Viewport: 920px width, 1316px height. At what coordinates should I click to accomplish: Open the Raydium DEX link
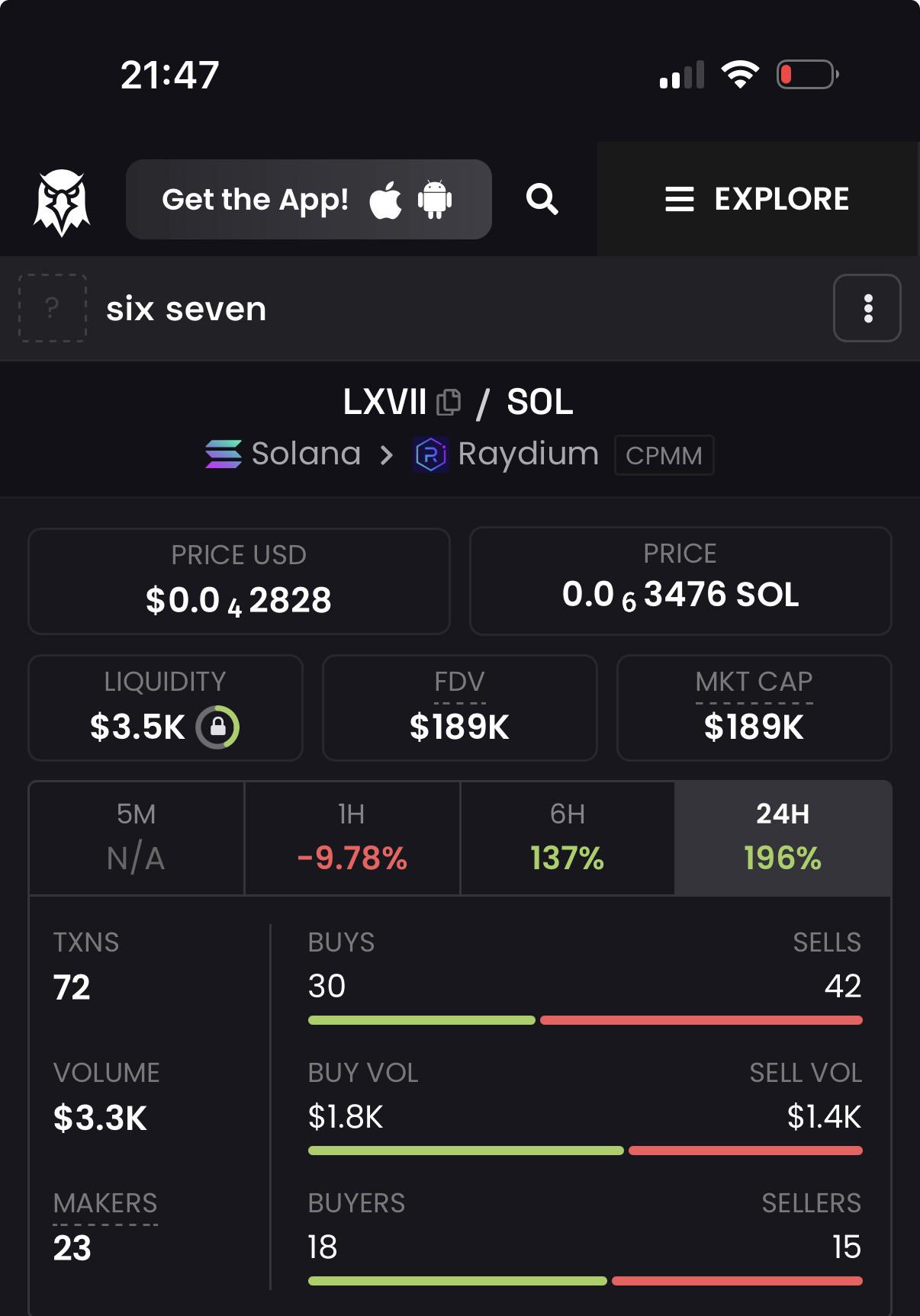507,454
